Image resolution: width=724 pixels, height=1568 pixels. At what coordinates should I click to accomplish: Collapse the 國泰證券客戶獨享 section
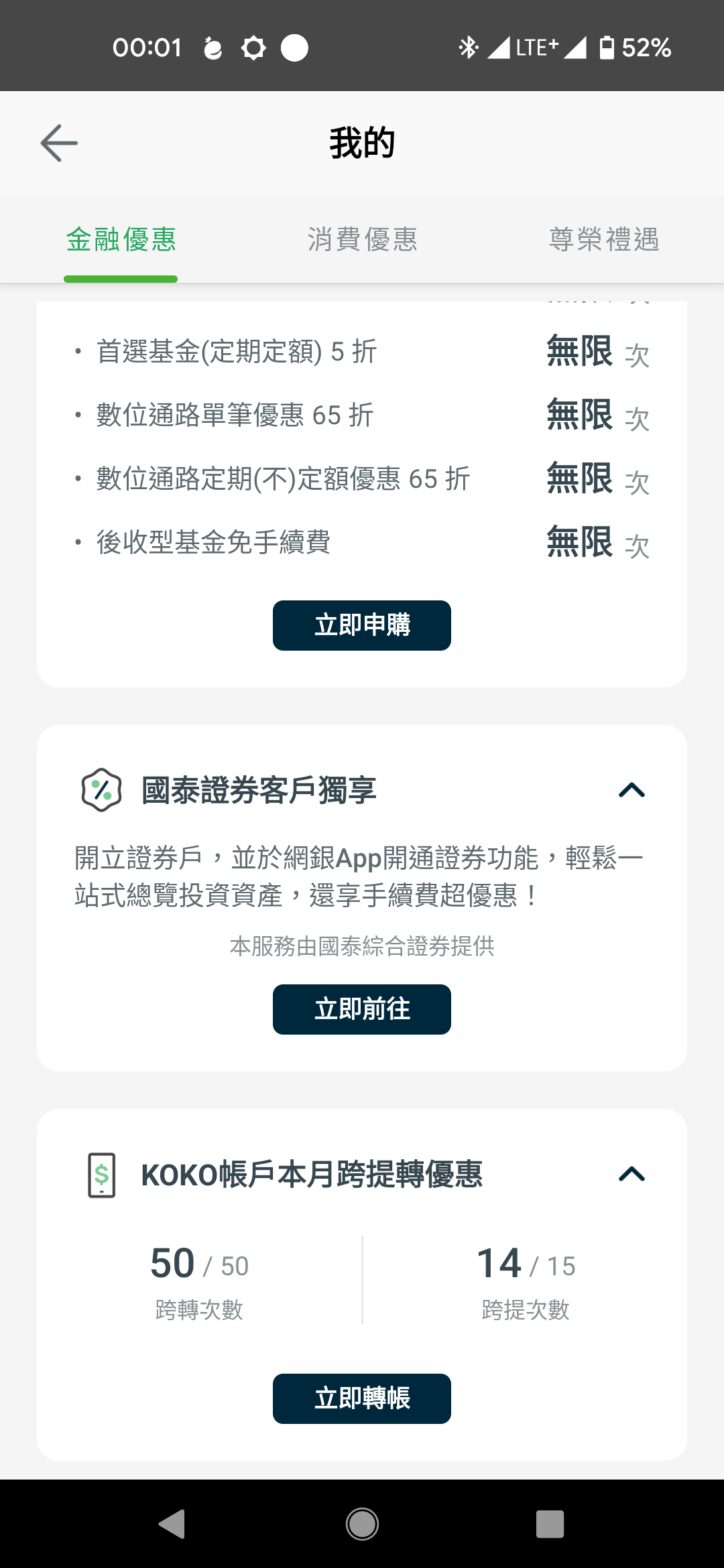click(631, 791)
